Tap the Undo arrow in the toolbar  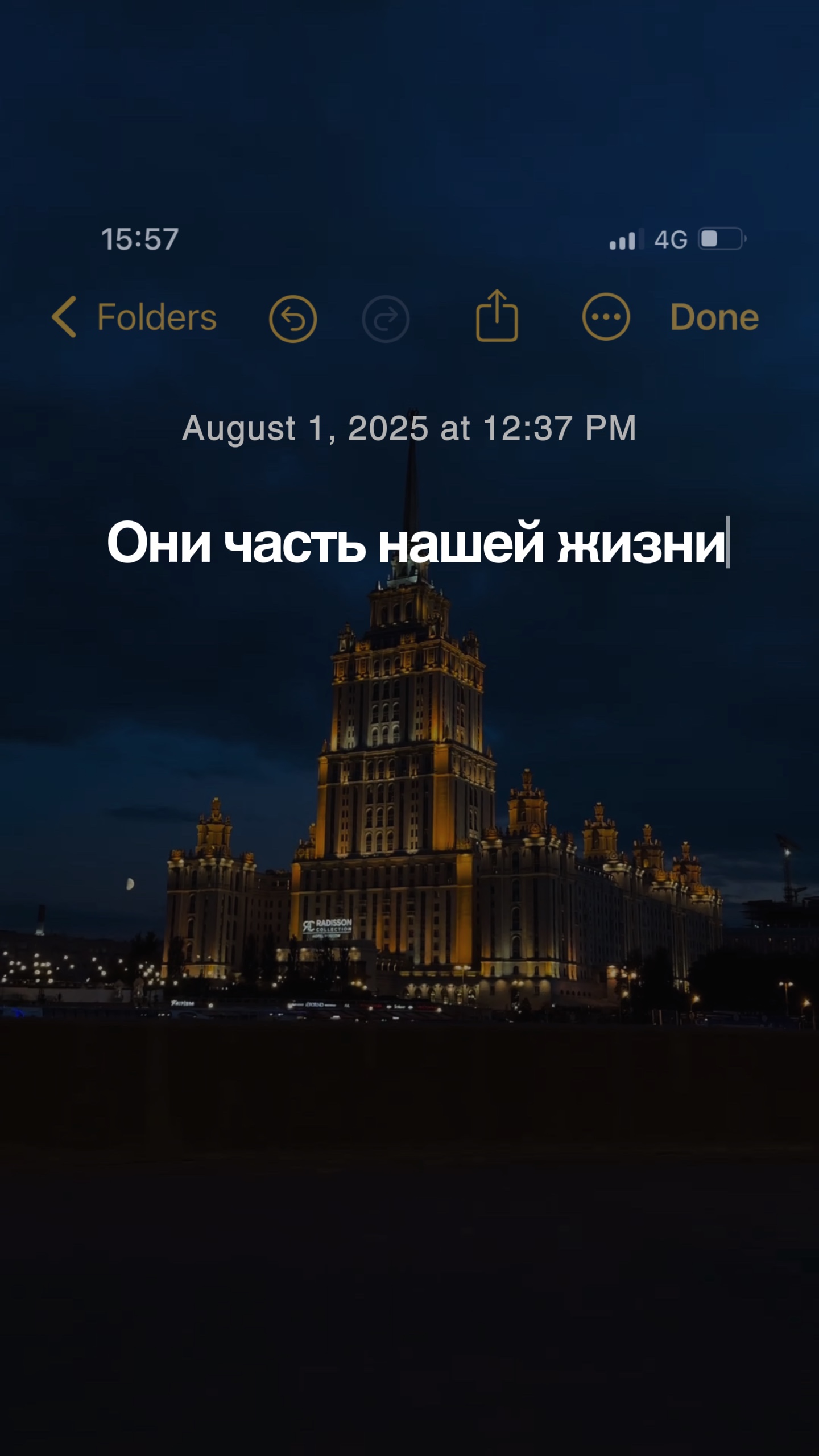293,317
